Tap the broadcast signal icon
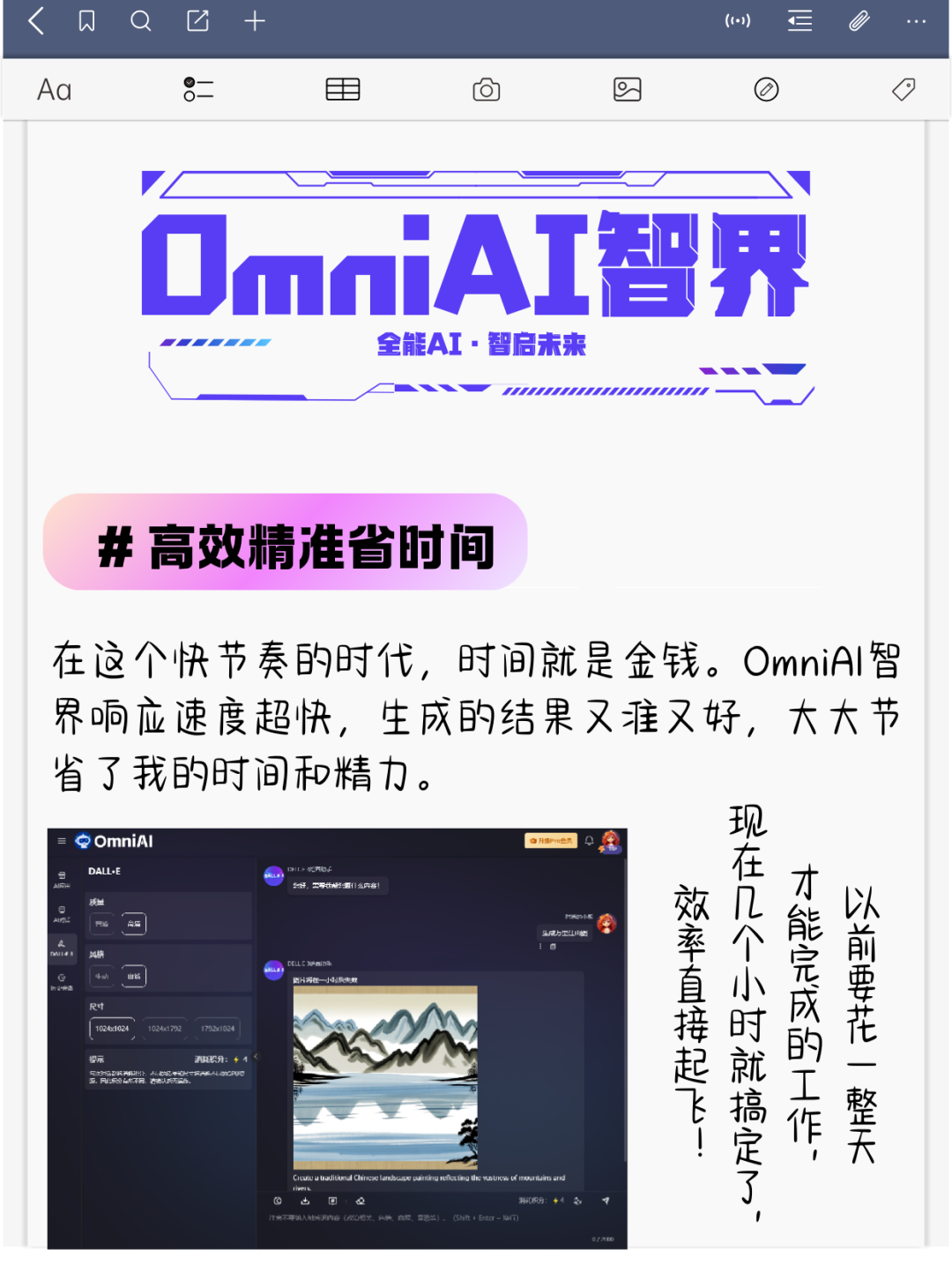Image resolution: width=952 pixels, height=1272 pixels. pos(738,21)
